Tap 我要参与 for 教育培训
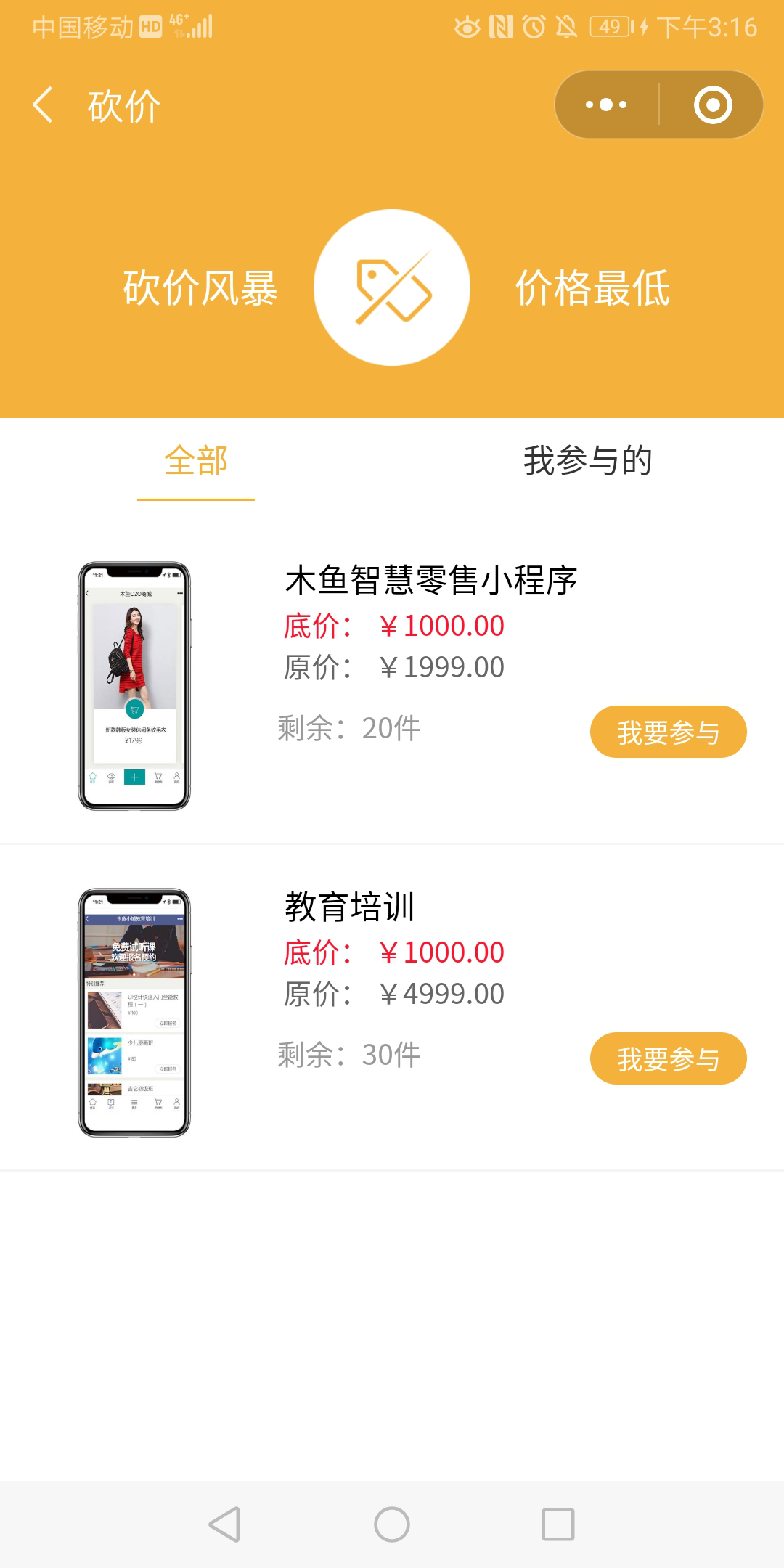 point(668,1058)
